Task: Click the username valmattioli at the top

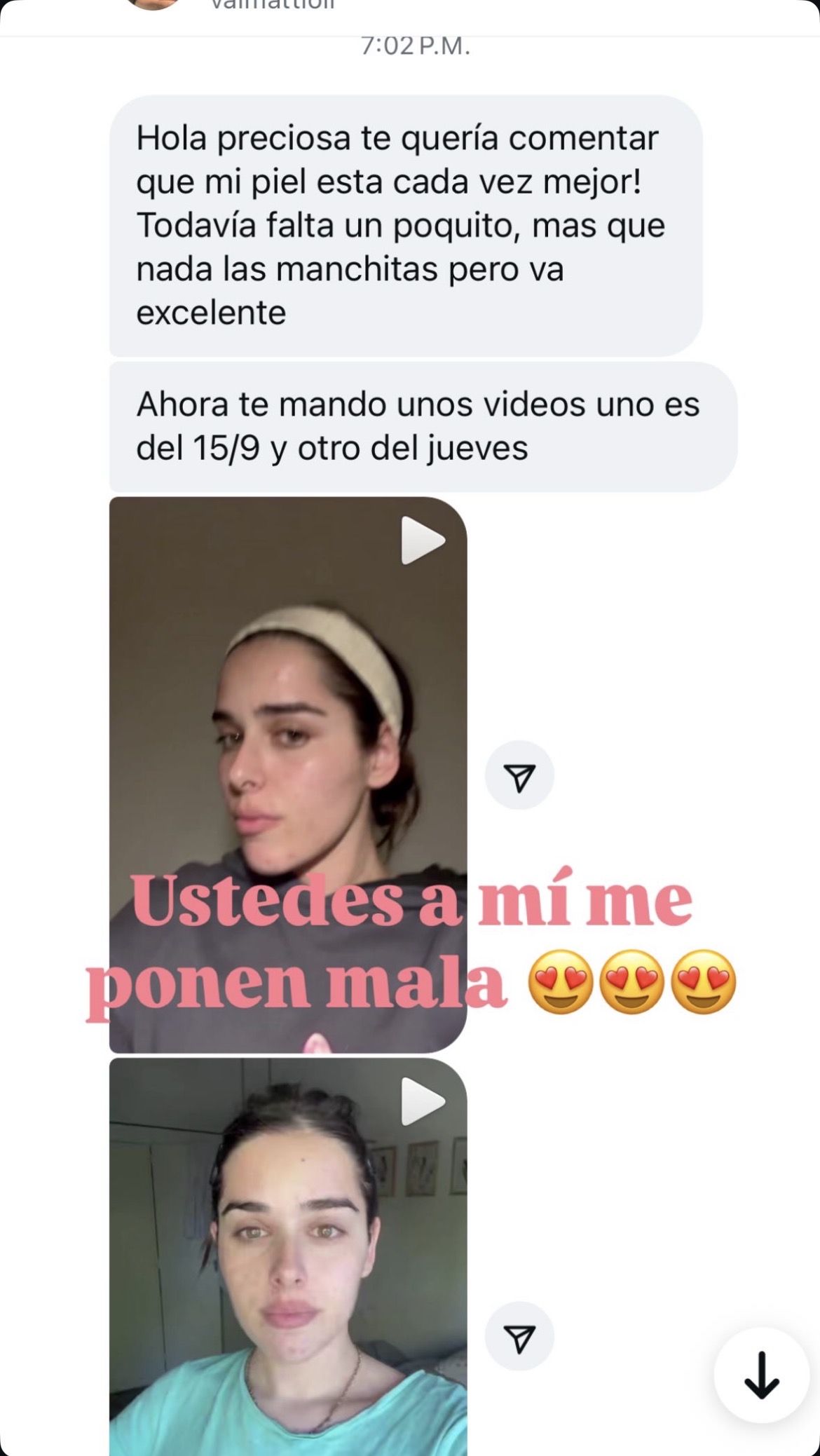Action: (273, 6)
